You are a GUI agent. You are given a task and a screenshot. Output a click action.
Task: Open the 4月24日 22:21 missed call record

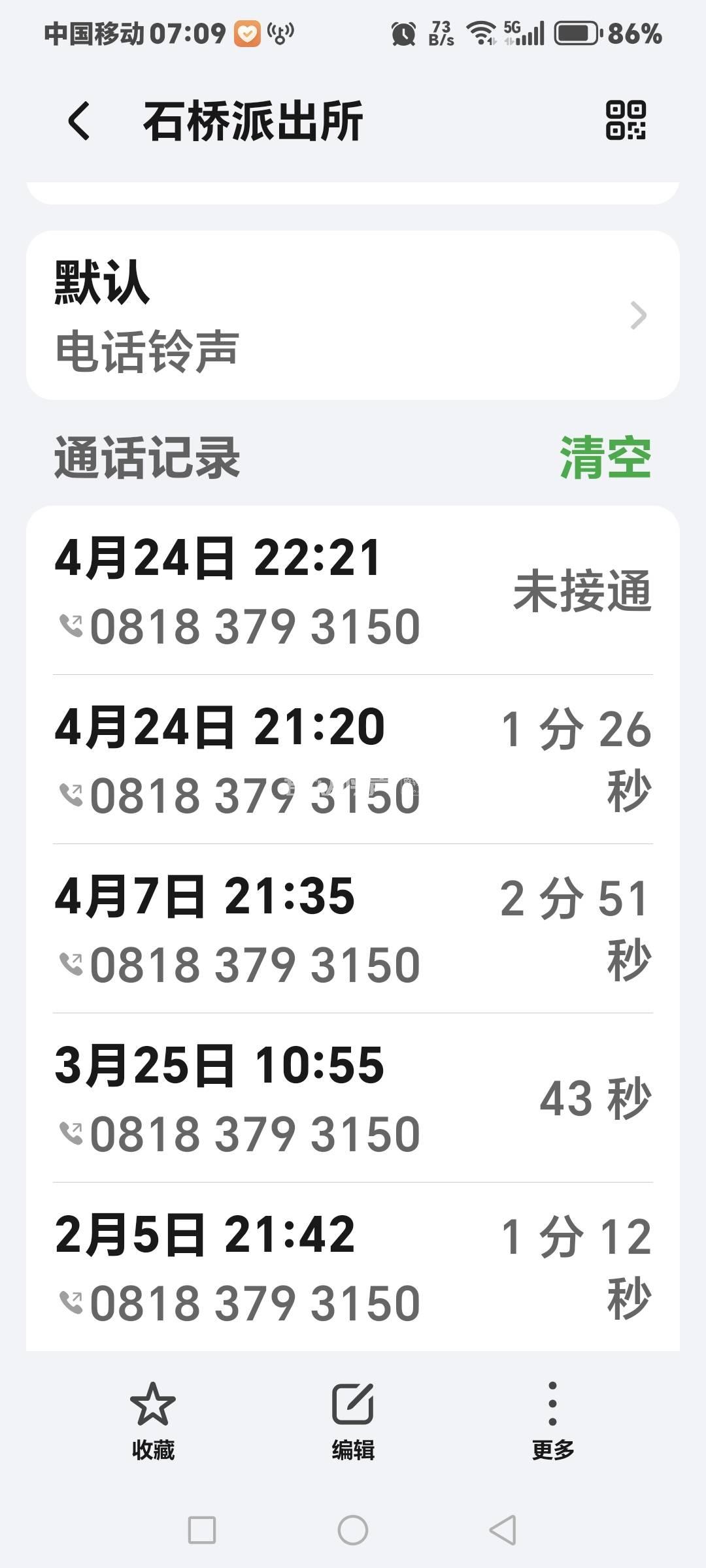click(353, 591)
